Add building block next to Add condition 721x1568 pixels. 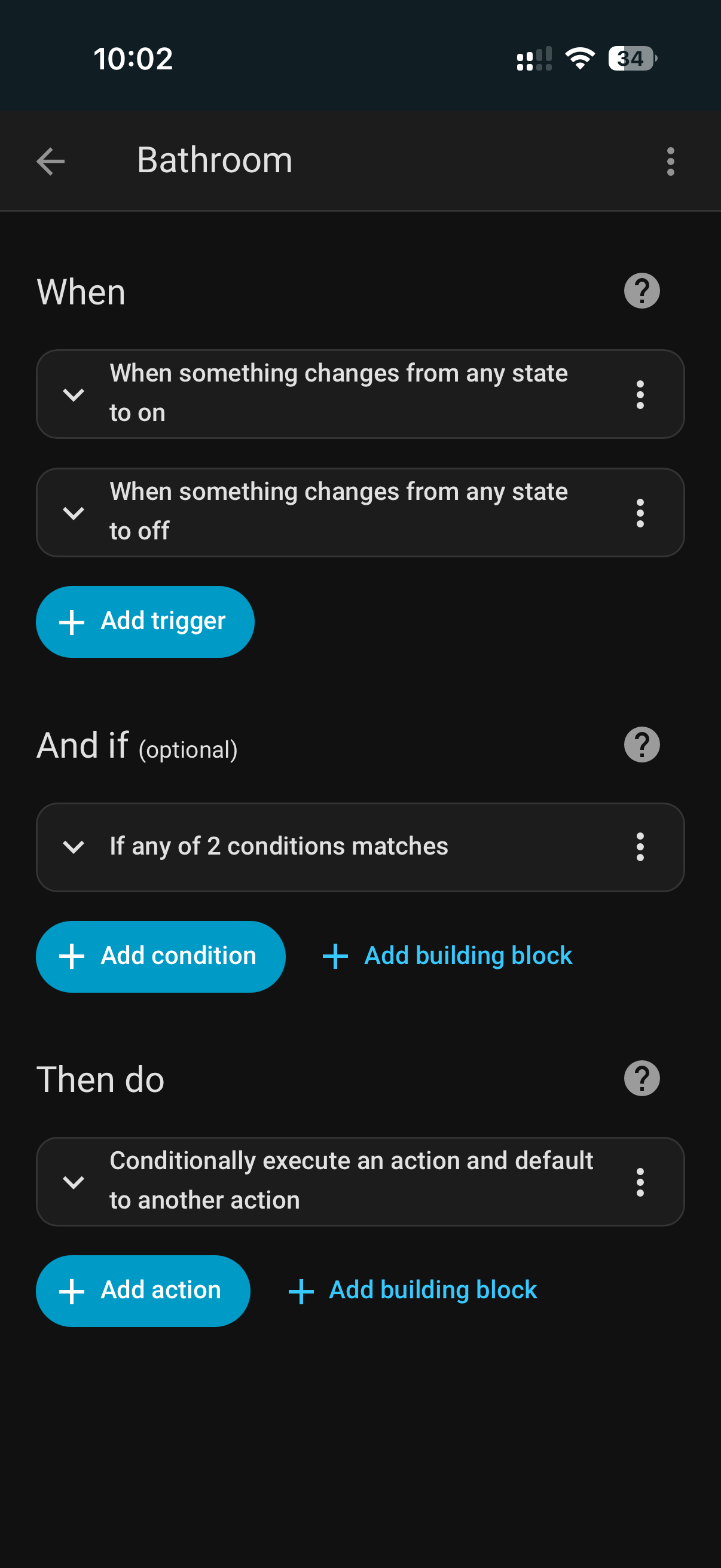pos(448,956)
